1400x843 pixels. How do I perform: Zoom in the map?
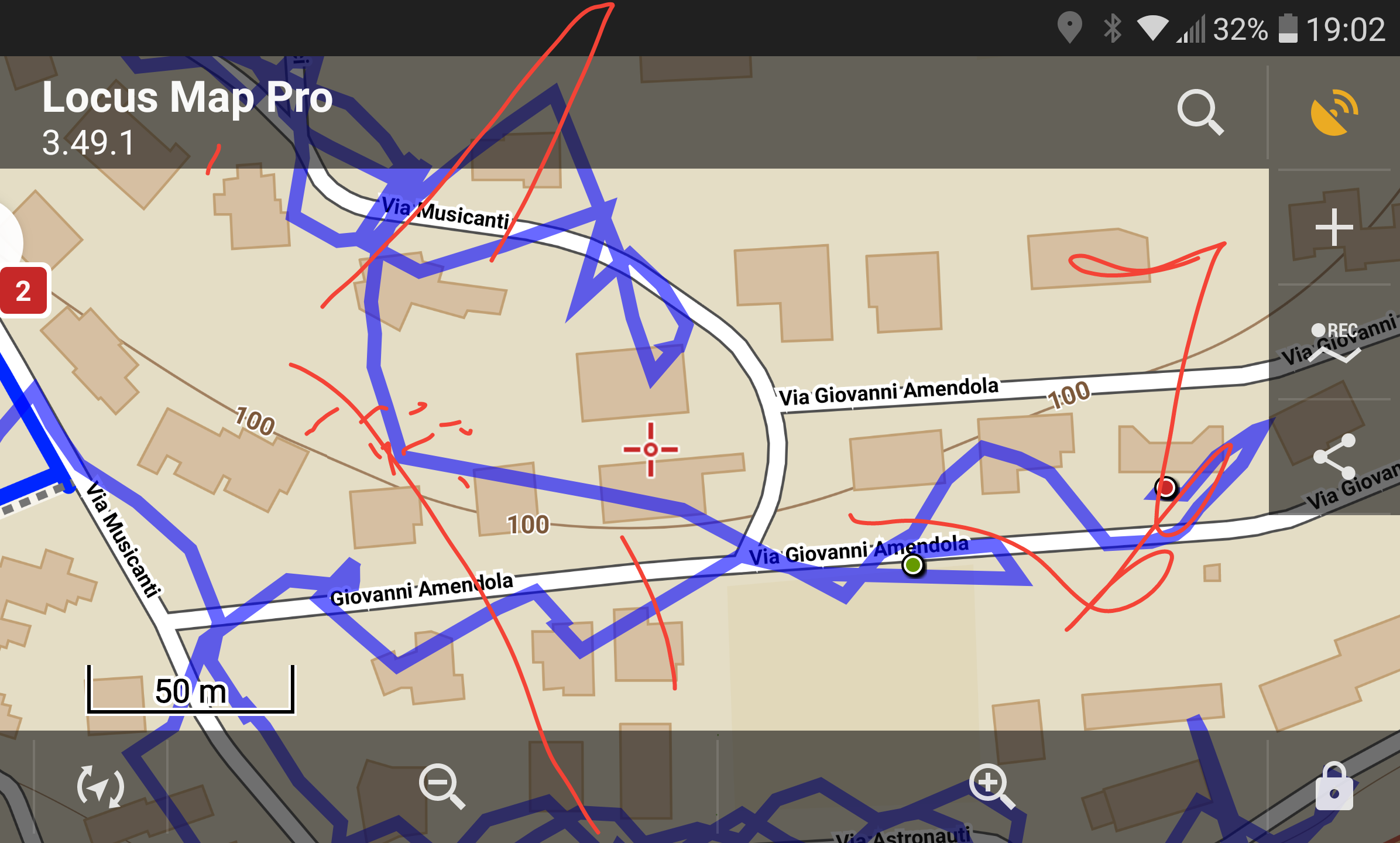(991, 786)
